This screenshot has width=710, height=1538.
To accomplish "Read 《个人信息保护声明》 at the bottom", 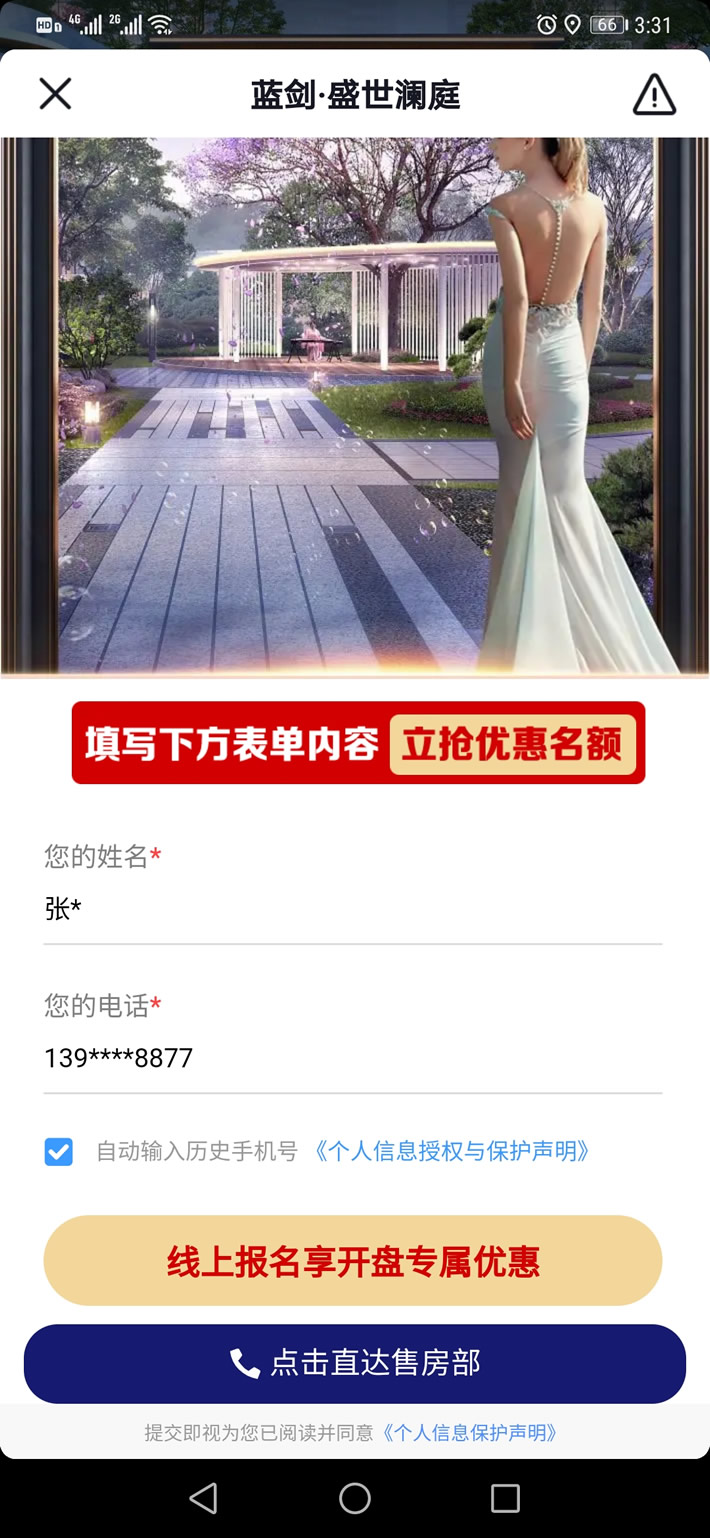I will tap(470, 1433).
